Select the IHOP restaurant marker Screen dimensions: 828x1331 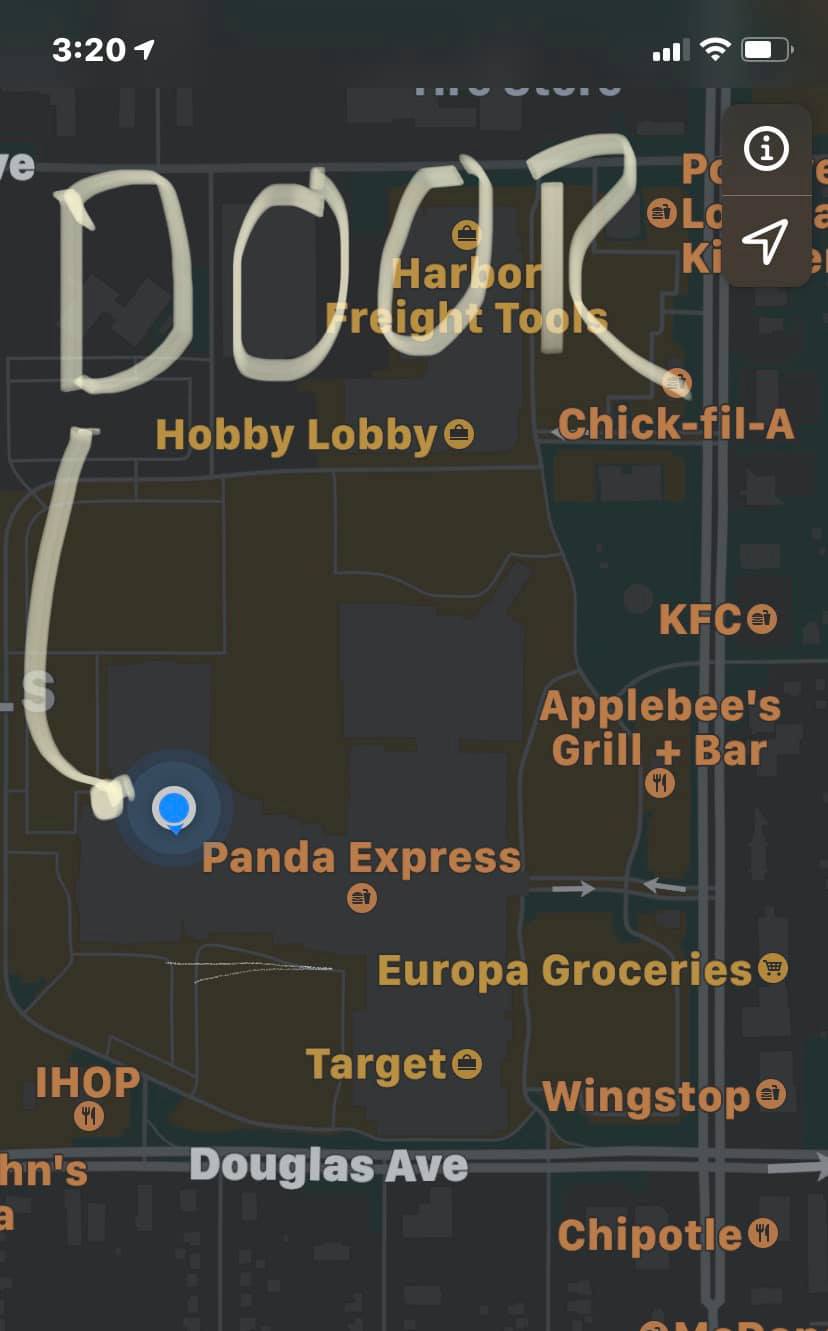point(89,1114)
